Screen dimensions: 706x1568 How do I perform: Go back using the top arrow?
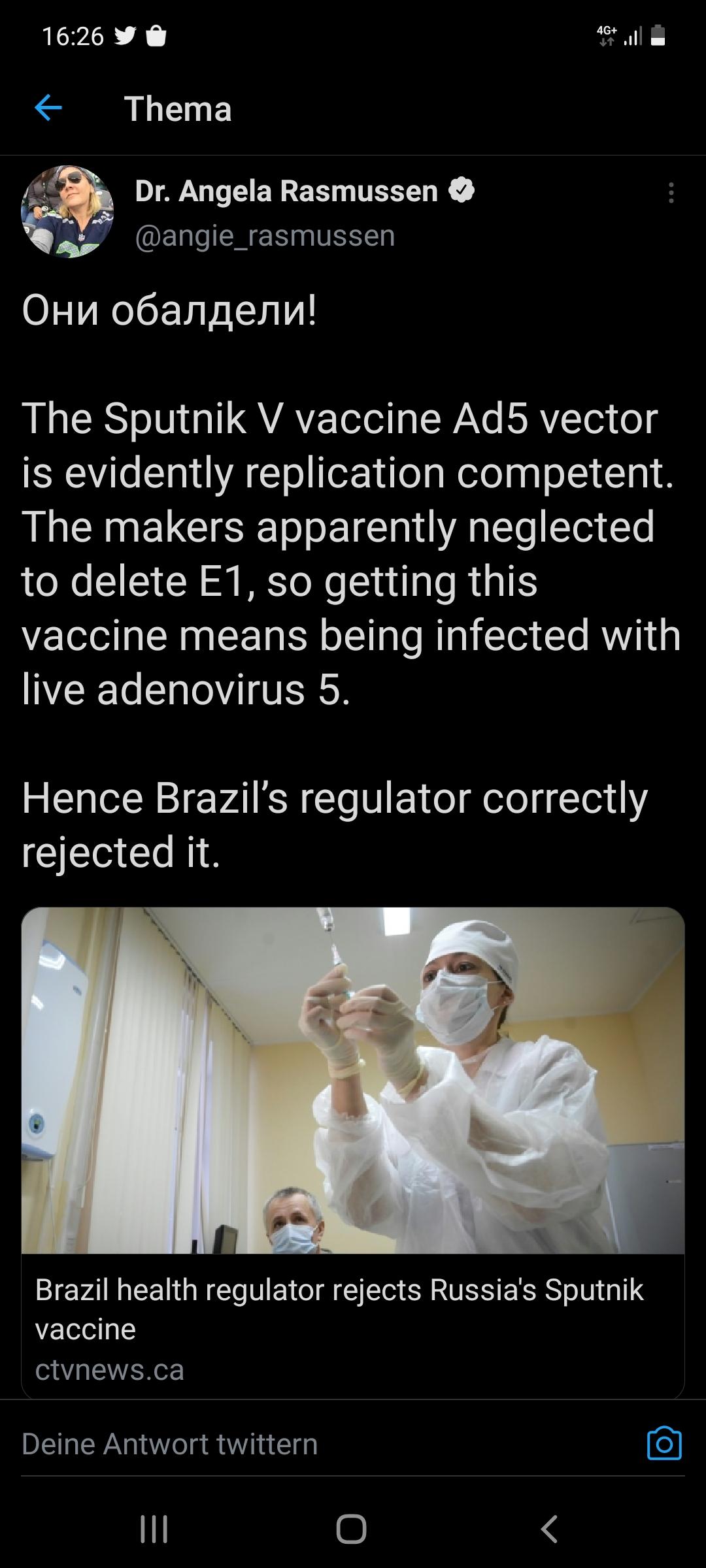[48, 108]
